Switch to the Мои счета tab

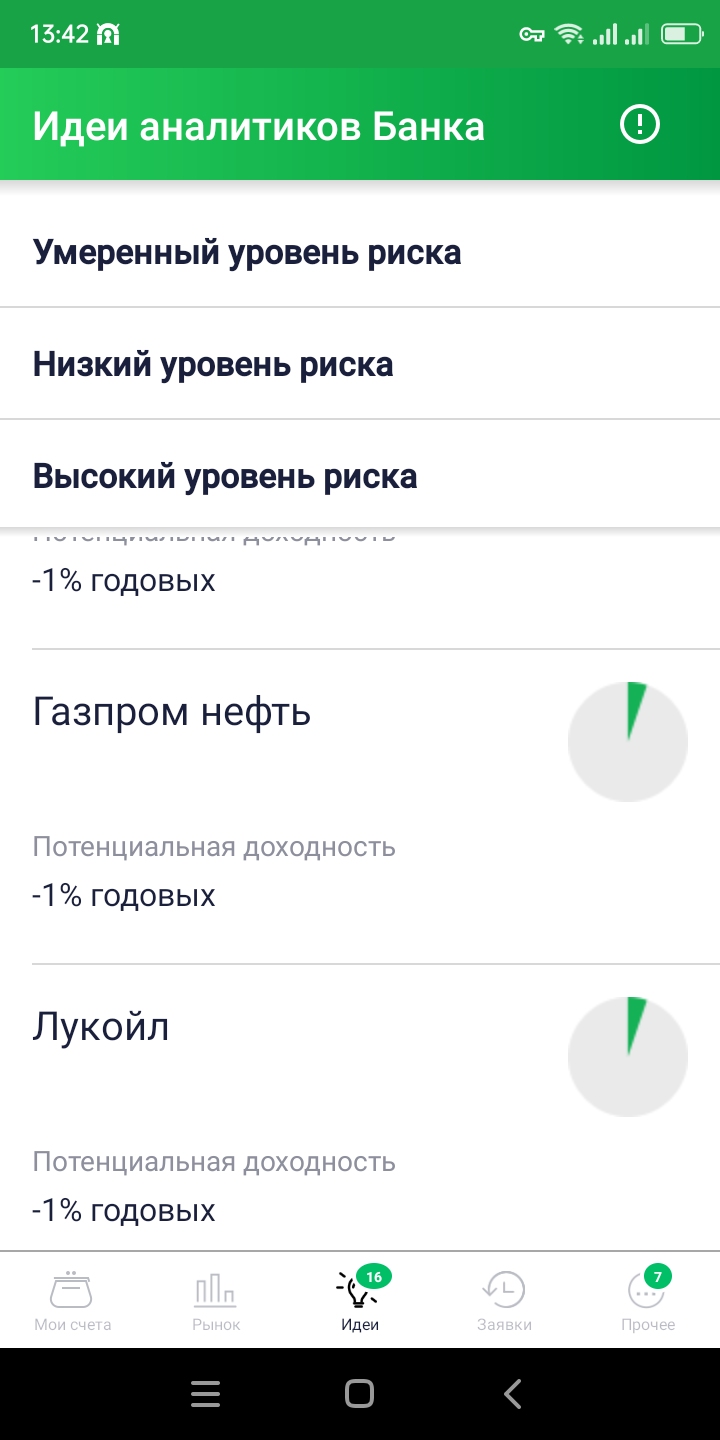coord(72,1300)
